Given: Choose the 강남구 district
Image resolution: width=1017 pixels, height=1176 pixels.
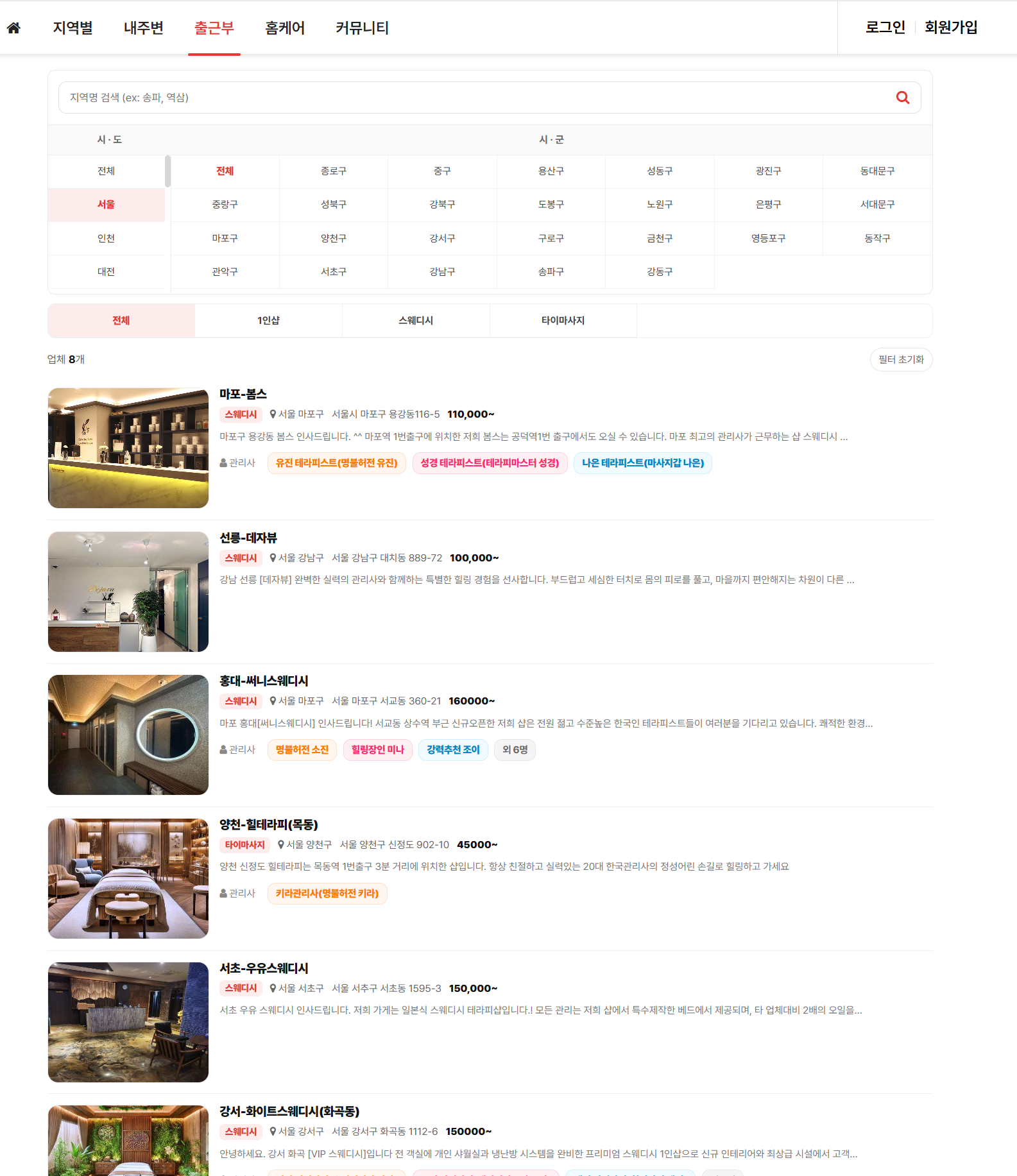Looking at the screenshot, I should 442,271.
